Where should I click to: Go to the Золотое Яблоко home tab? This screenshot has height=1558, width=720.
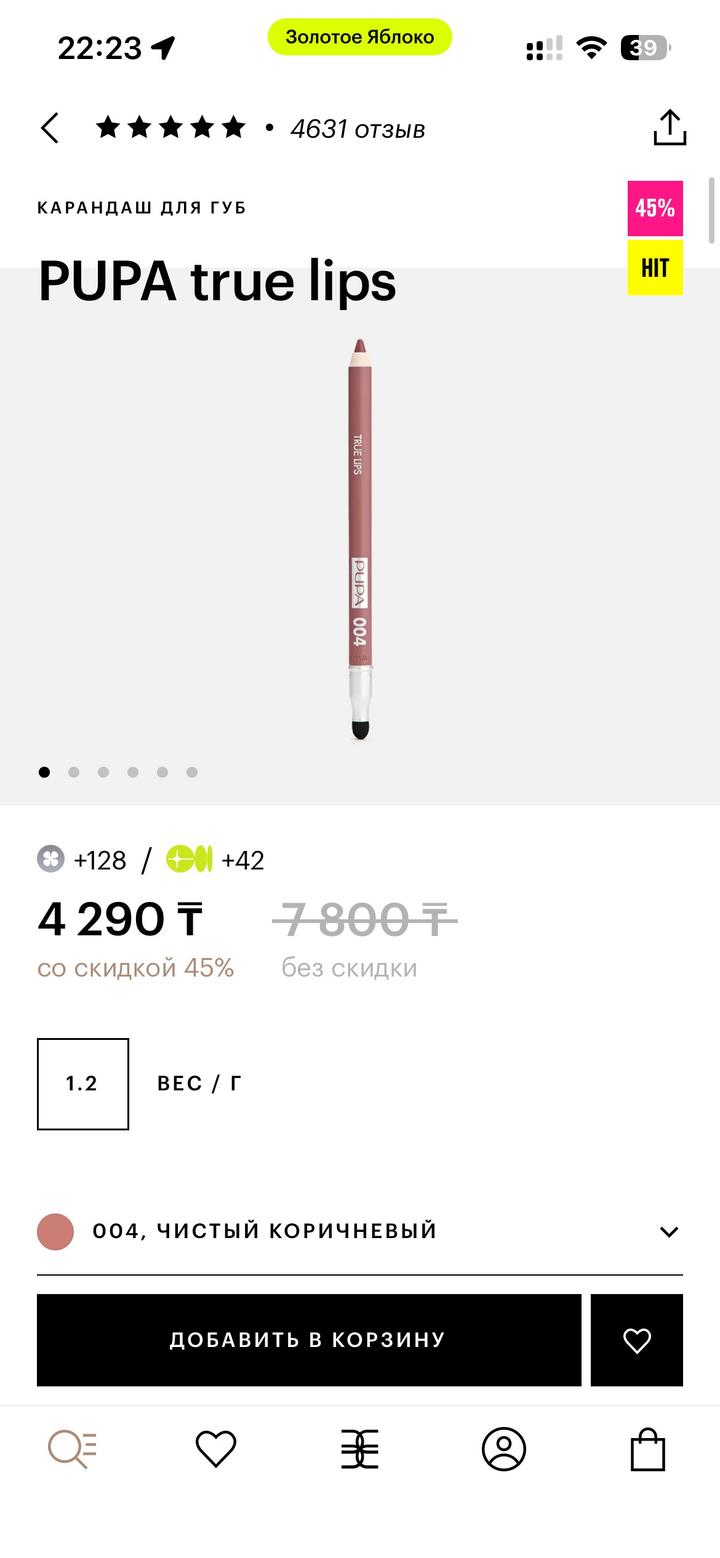(360, 1449)
